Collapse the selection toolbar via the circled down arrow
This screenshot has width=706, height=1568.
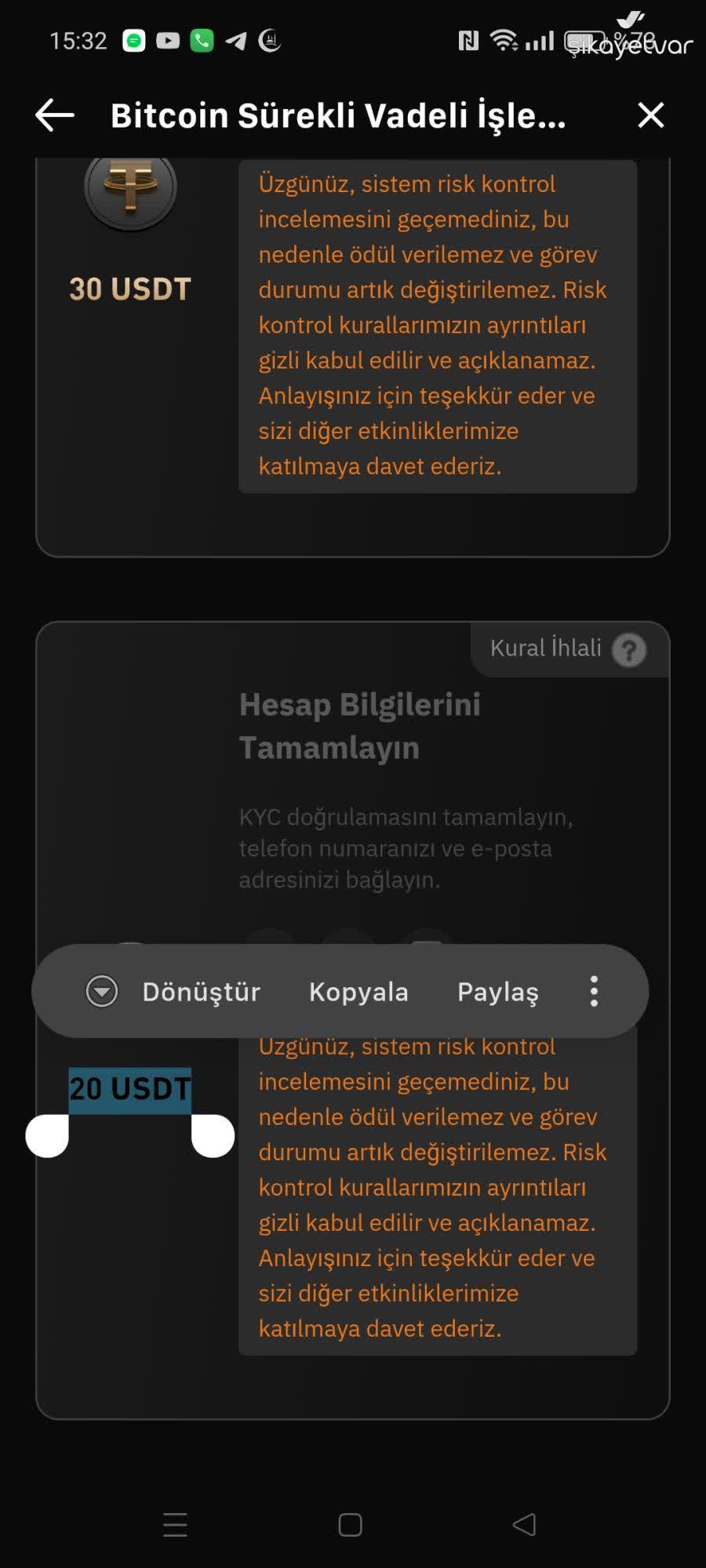tap(100, 991)
